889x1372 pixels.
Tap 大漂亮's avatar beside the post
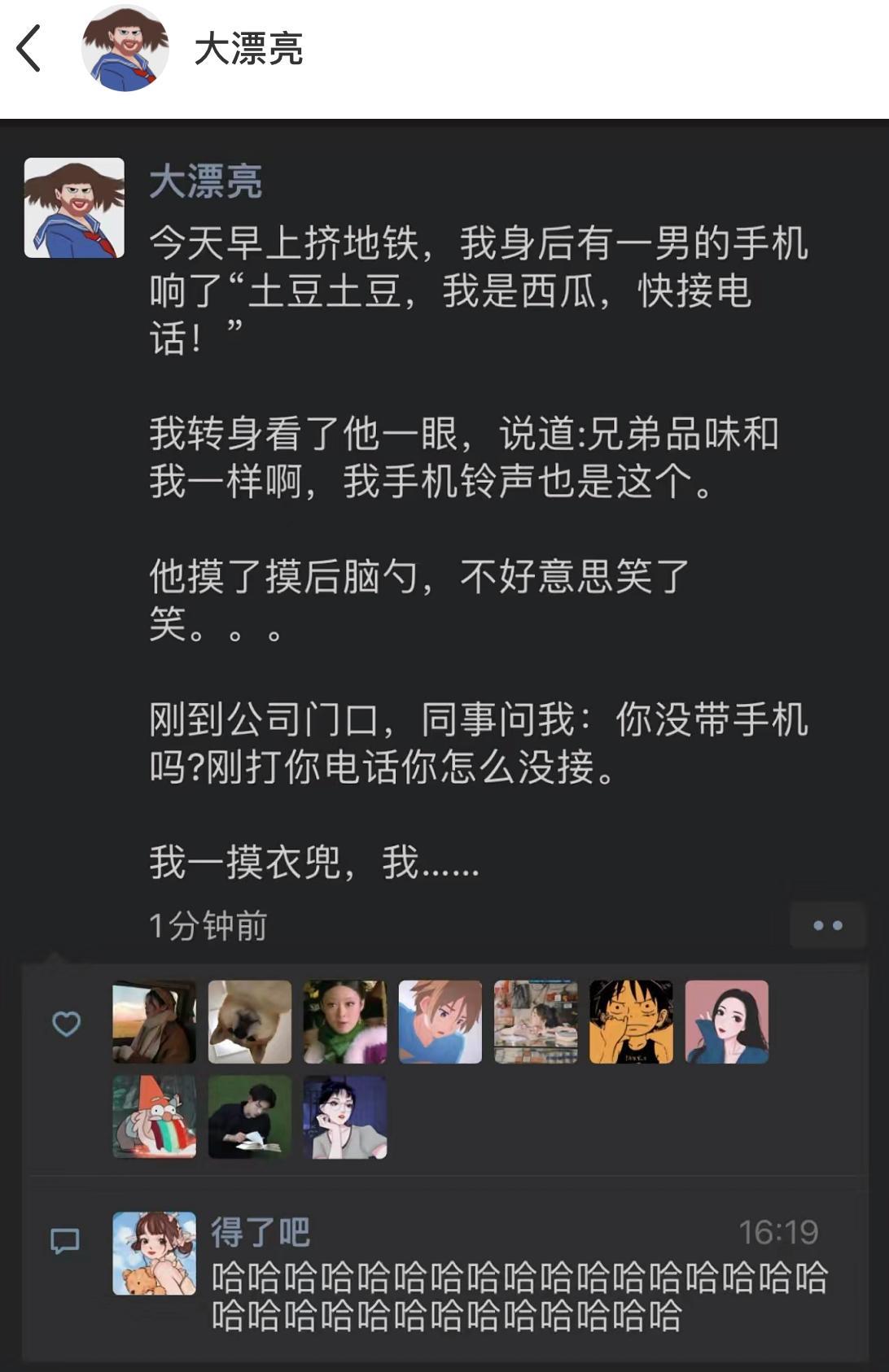pos(74,208)
